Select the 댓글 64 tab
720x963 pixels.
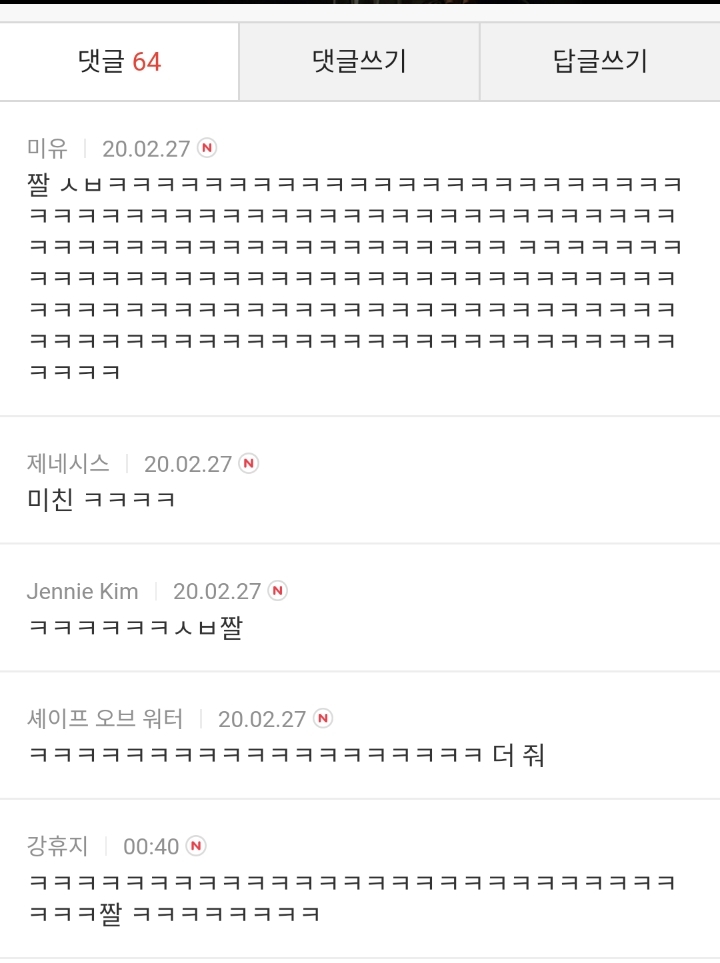[118, 61]
